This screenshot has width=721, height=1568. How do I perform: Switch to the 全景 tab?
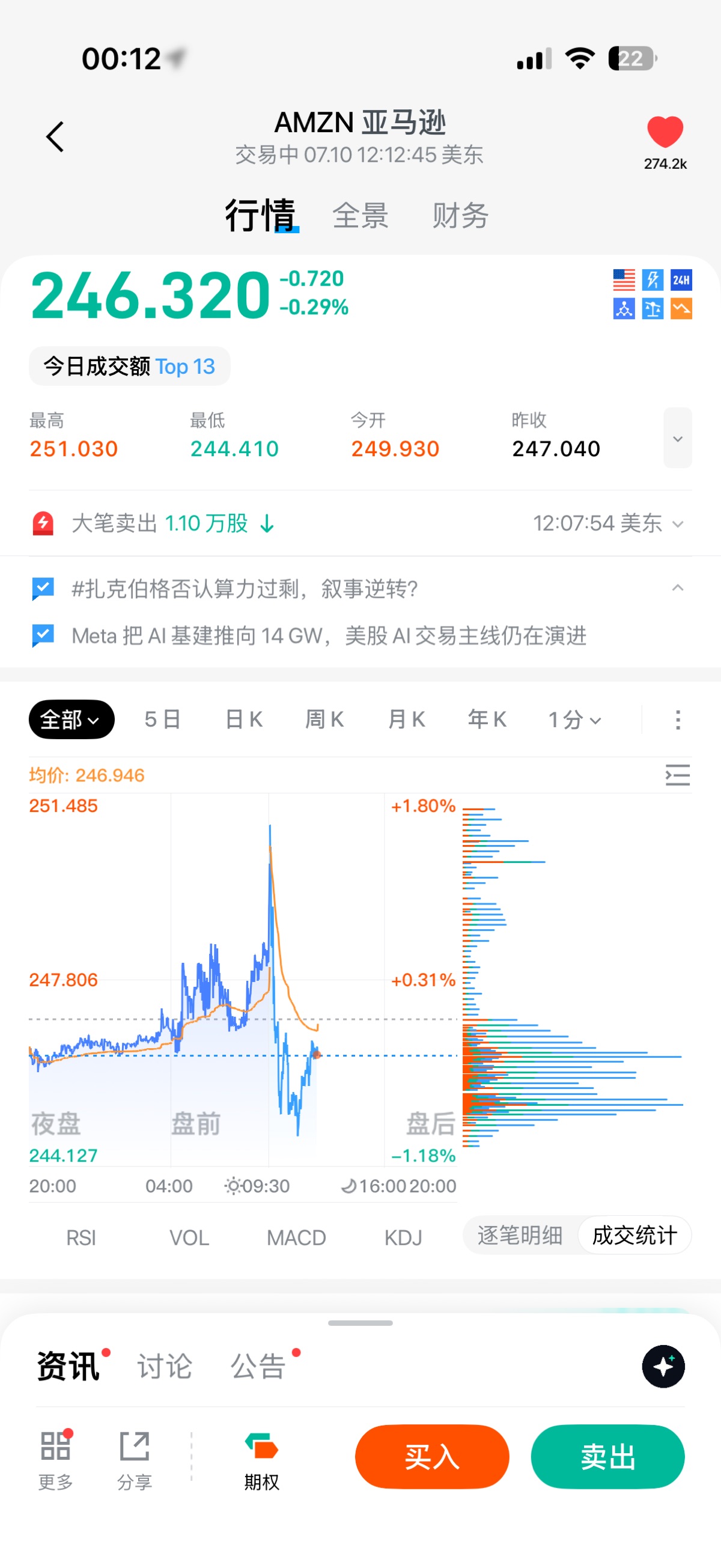point(360,216)
